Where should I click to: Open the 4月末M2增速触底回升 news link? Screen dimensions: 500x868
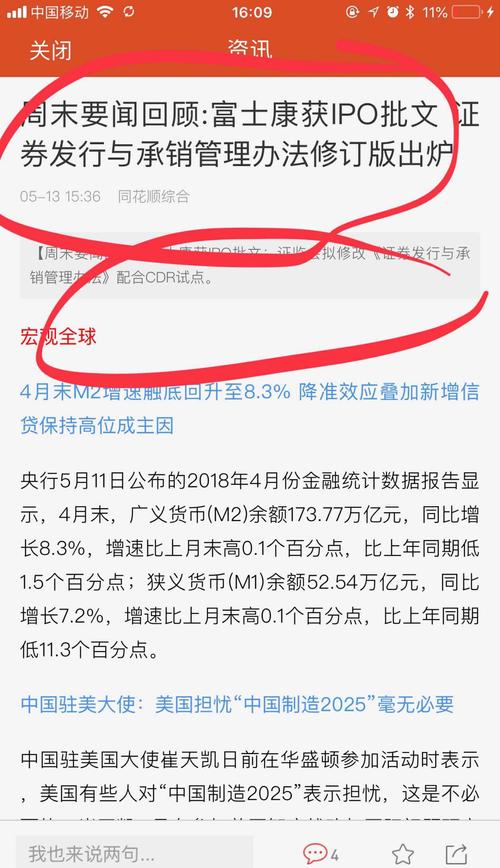(250, 409)
